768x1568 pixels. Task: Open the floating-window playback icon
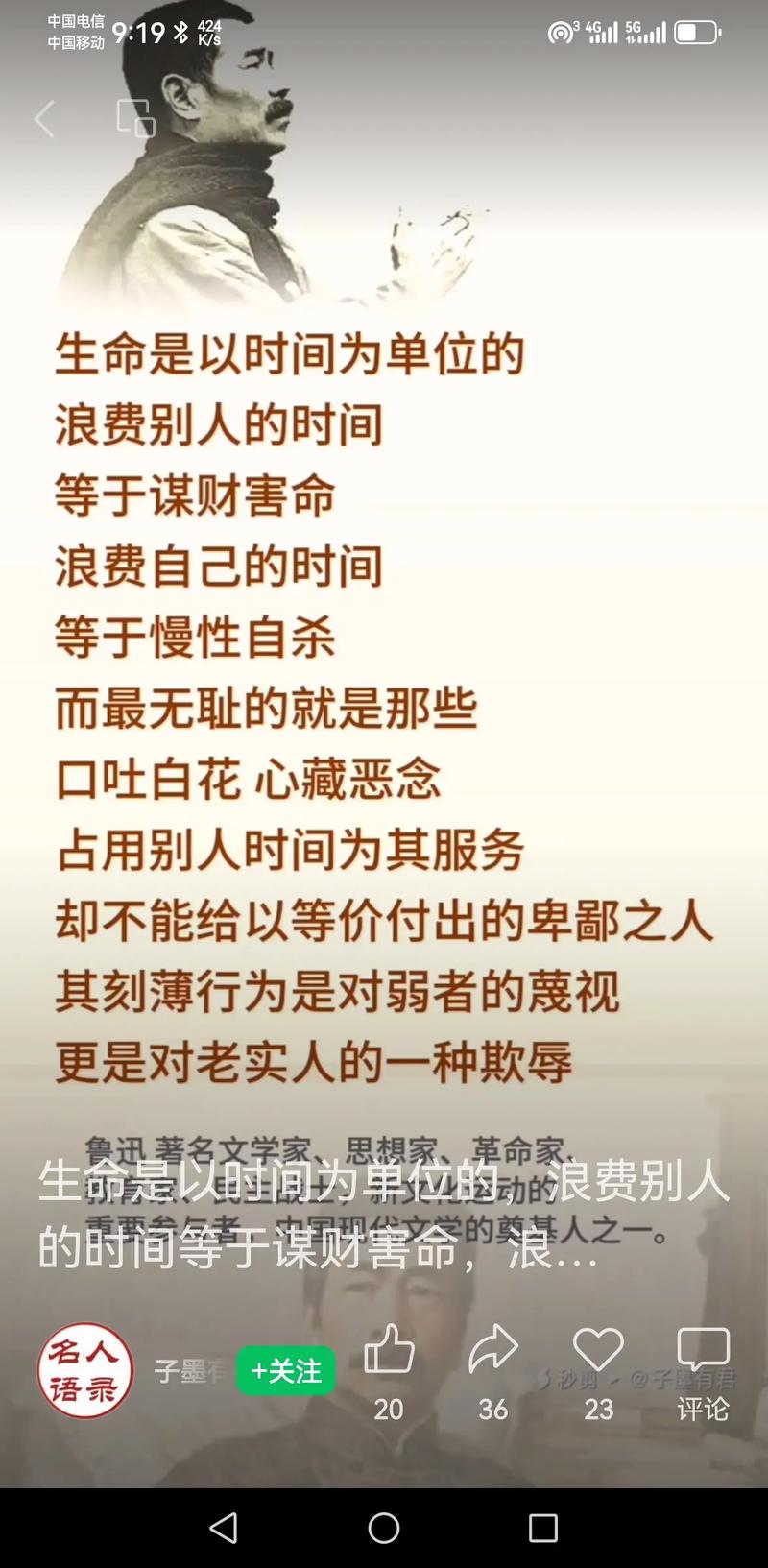[x=134, y=119]
